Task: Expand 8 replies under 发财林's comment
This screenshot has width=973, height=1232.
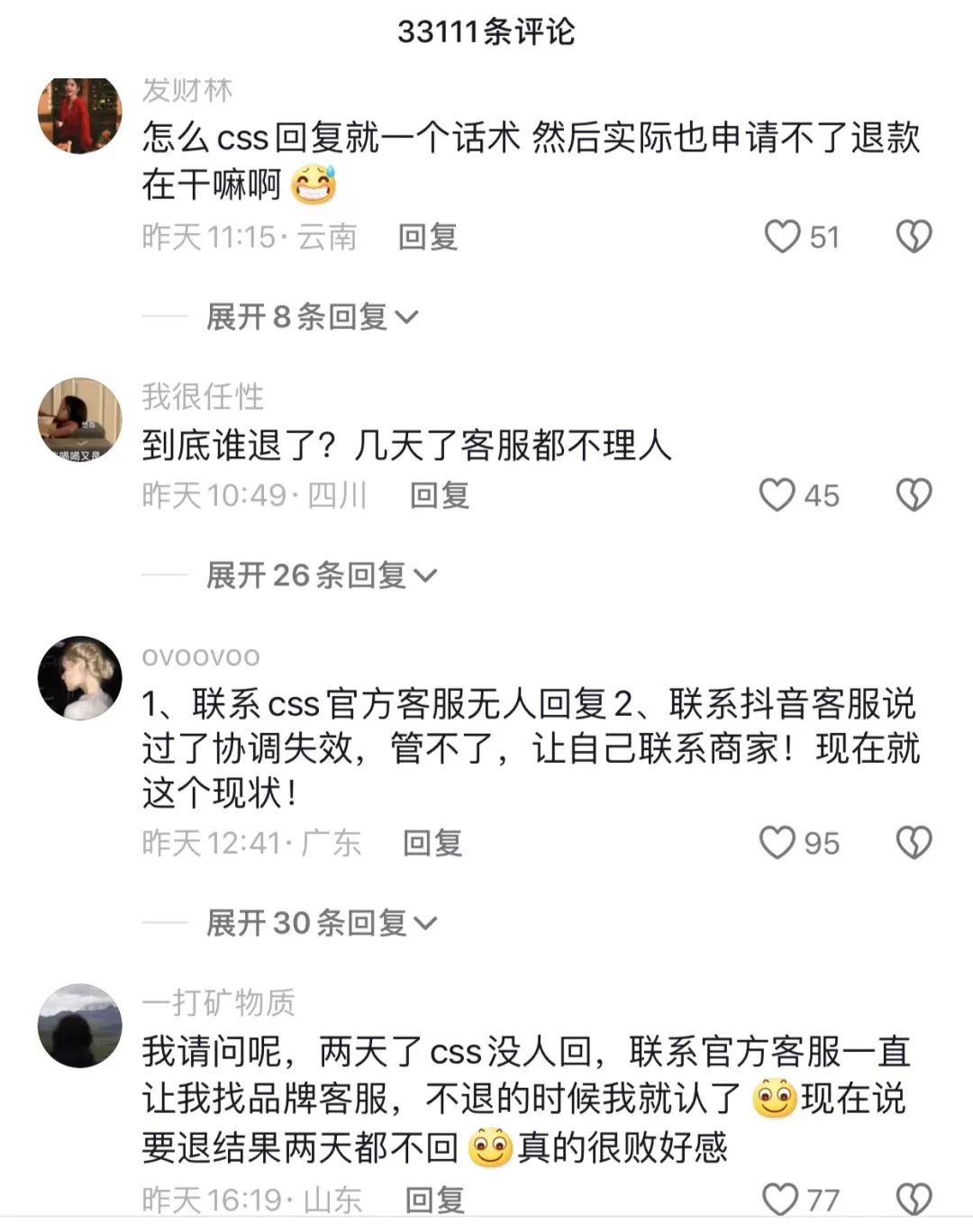Action: (x=312, y=316)
